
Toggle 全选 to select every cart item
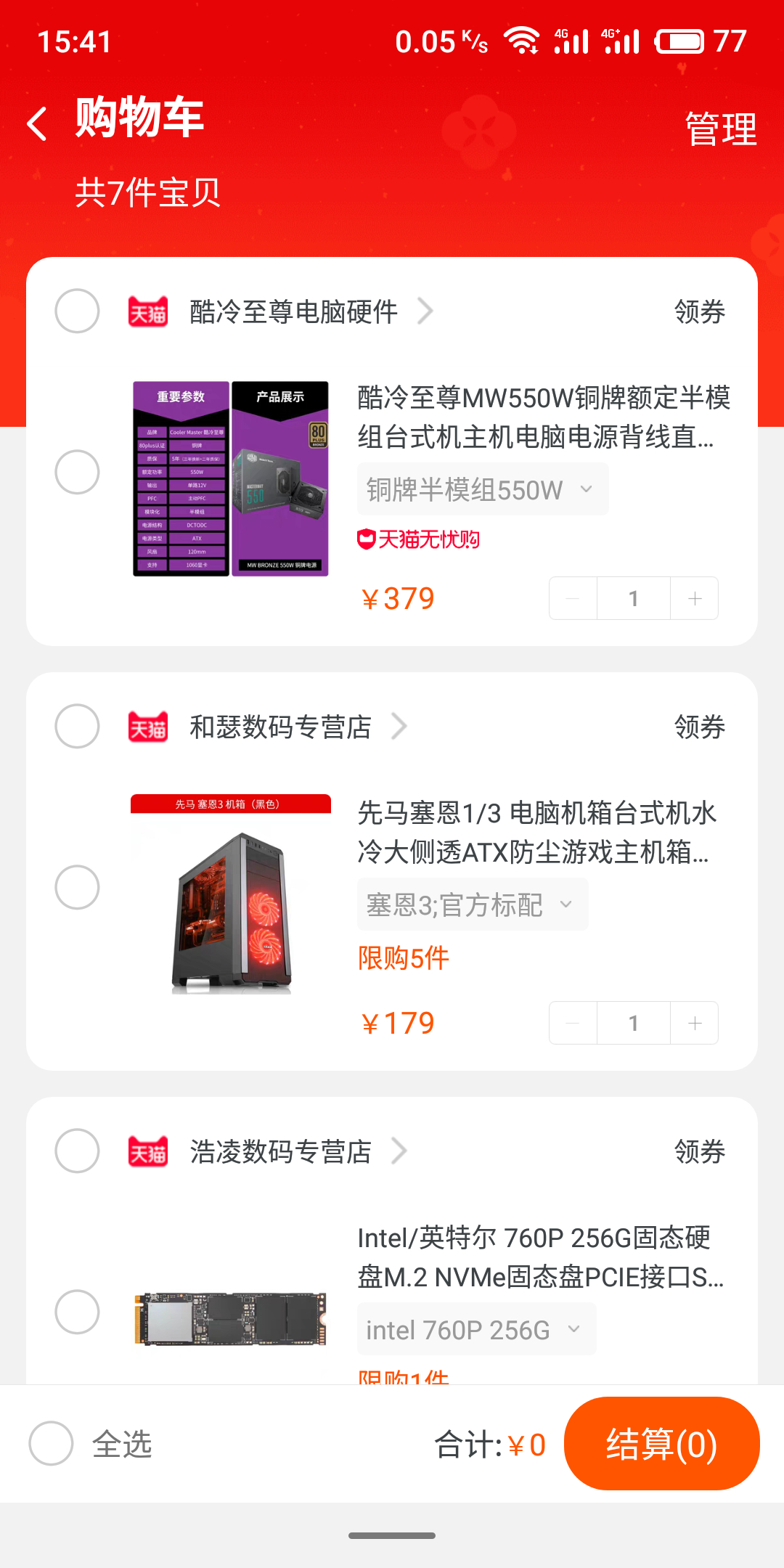(x=51, y=1444)
